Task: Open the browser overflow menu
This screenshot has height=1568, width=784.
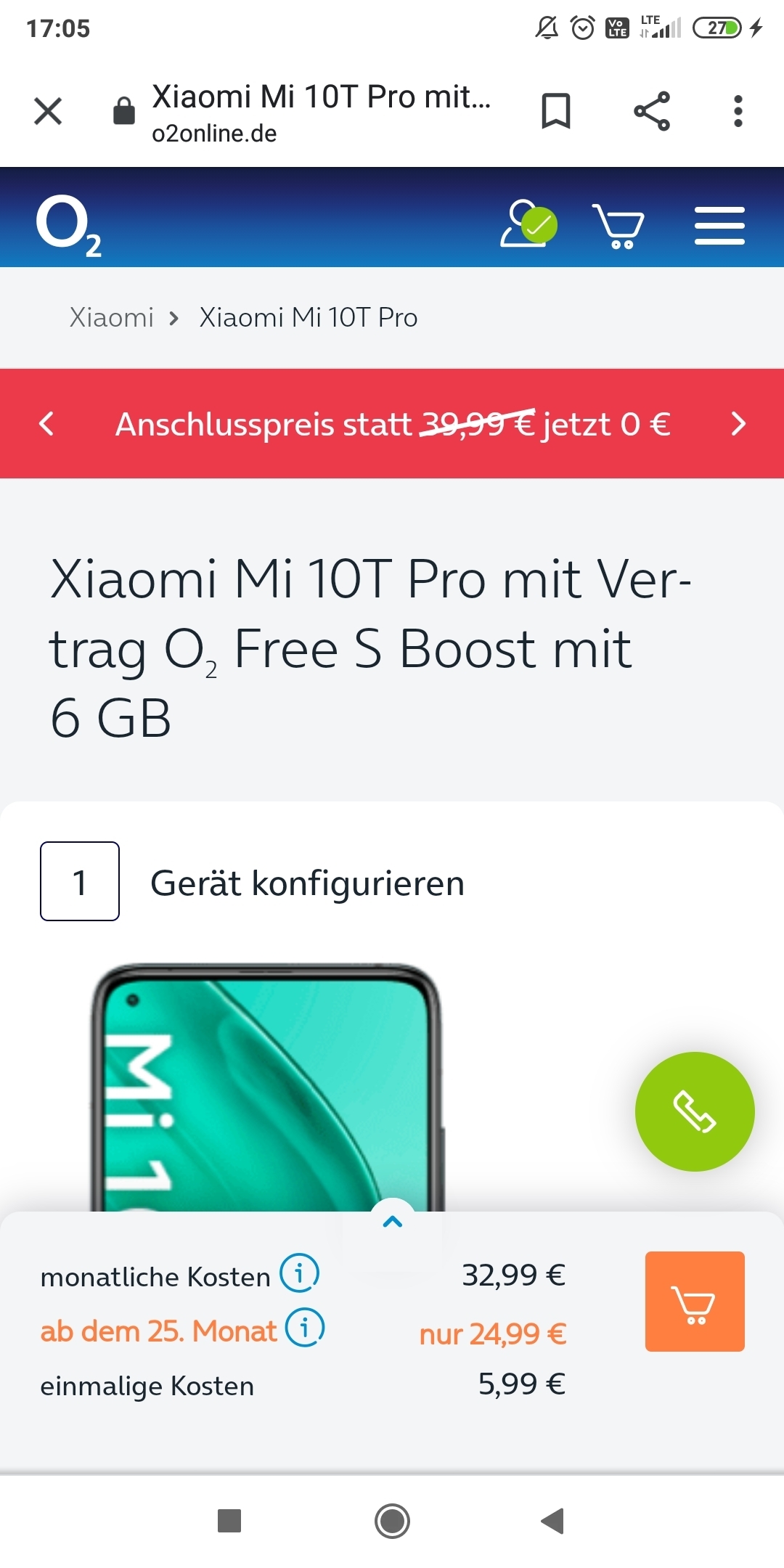Action: [738, 111]
